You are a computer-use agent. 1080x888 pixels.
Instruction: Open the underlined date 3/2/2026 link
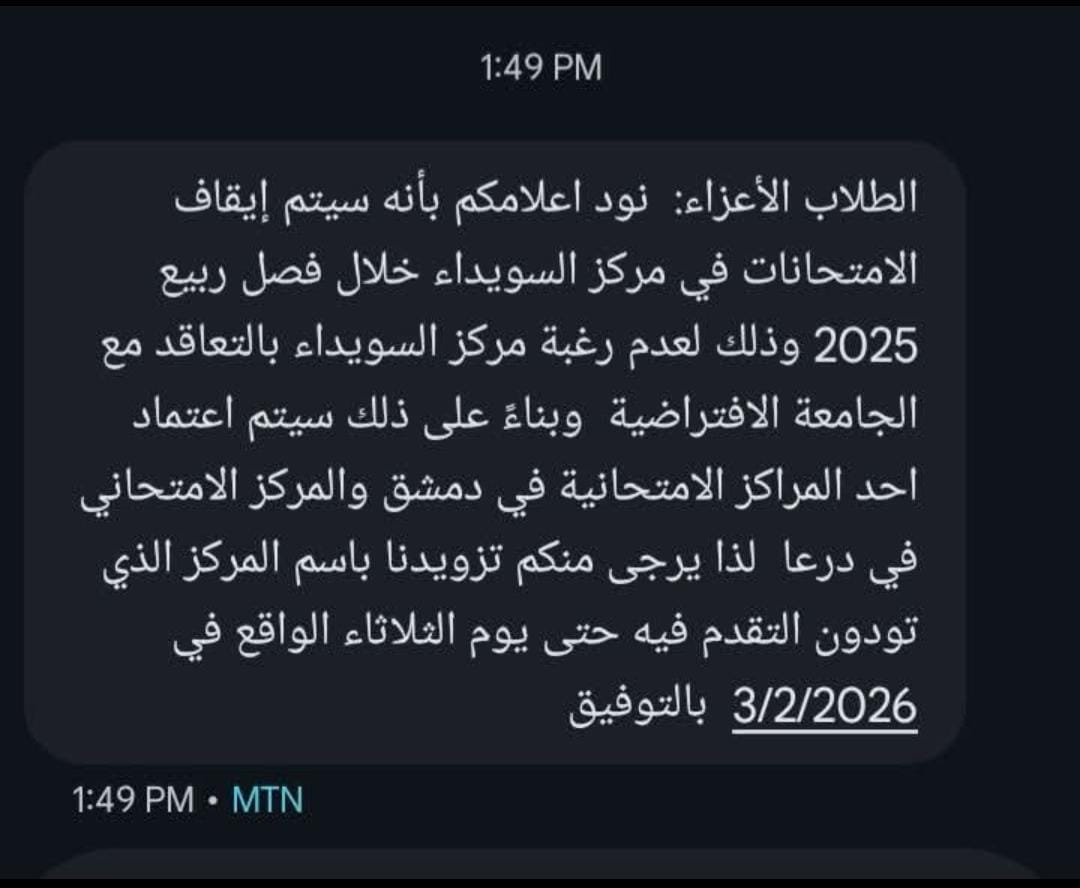824,708
